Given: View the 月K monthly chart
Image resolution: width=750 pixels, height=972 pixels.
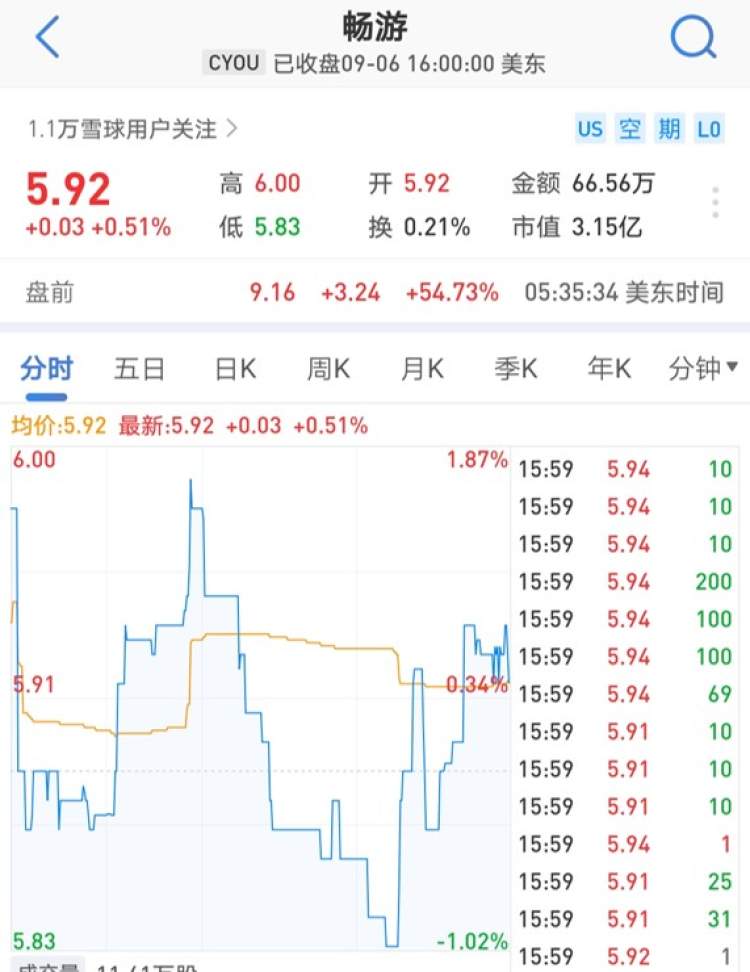Looking at the screenshot, I should (422, 369).
